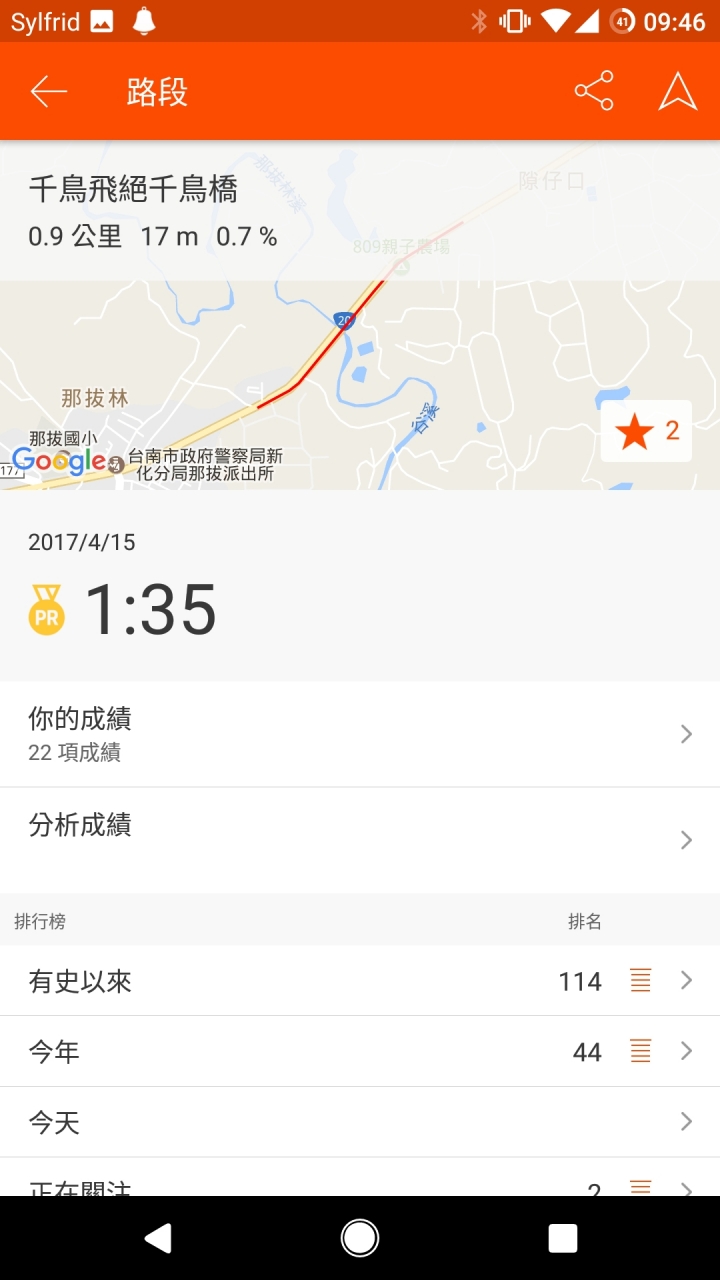Open the navigation arrow icon in header
Image resolution: width=720 pixels, height=1280 pixels.
(678, 91)
